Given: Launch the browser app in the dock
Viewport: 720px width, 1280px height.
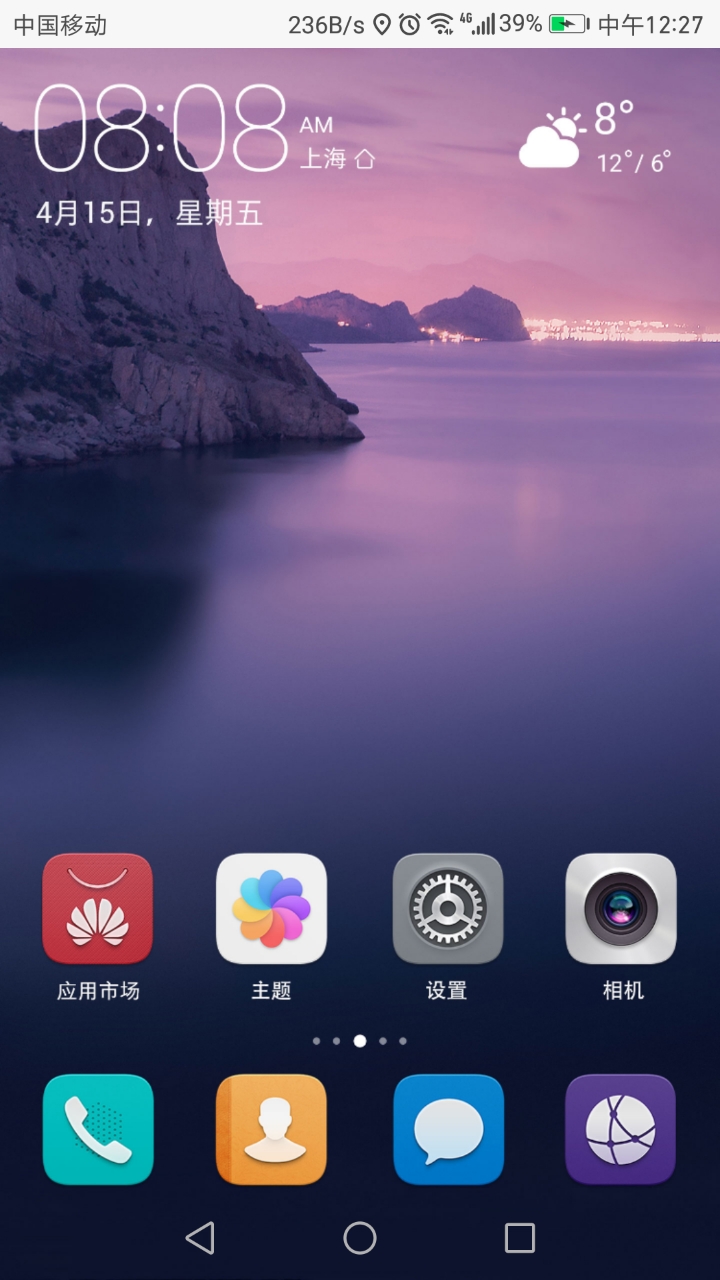Looking at the screenshot, I should tap(620, 1129).
